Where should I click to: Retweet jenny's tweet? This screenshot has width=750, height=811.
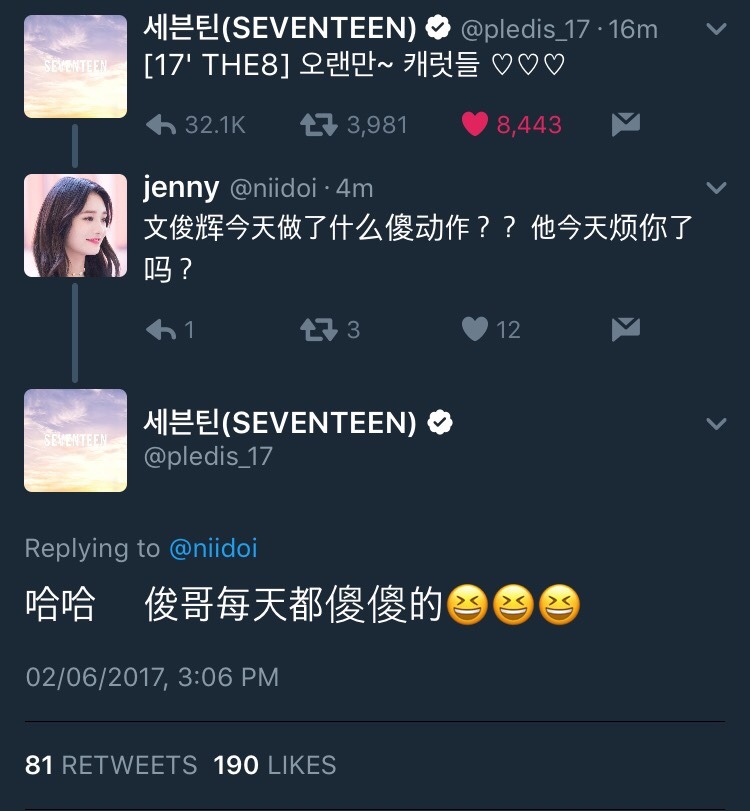tap(318, 330)
